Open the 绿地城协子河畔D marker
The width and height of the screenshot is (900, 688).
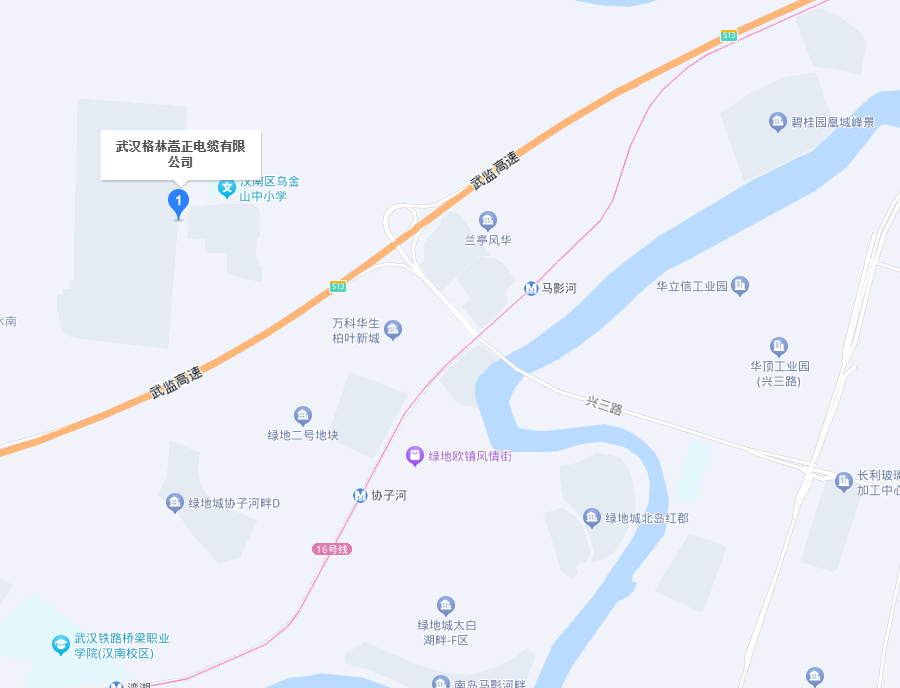175,502
